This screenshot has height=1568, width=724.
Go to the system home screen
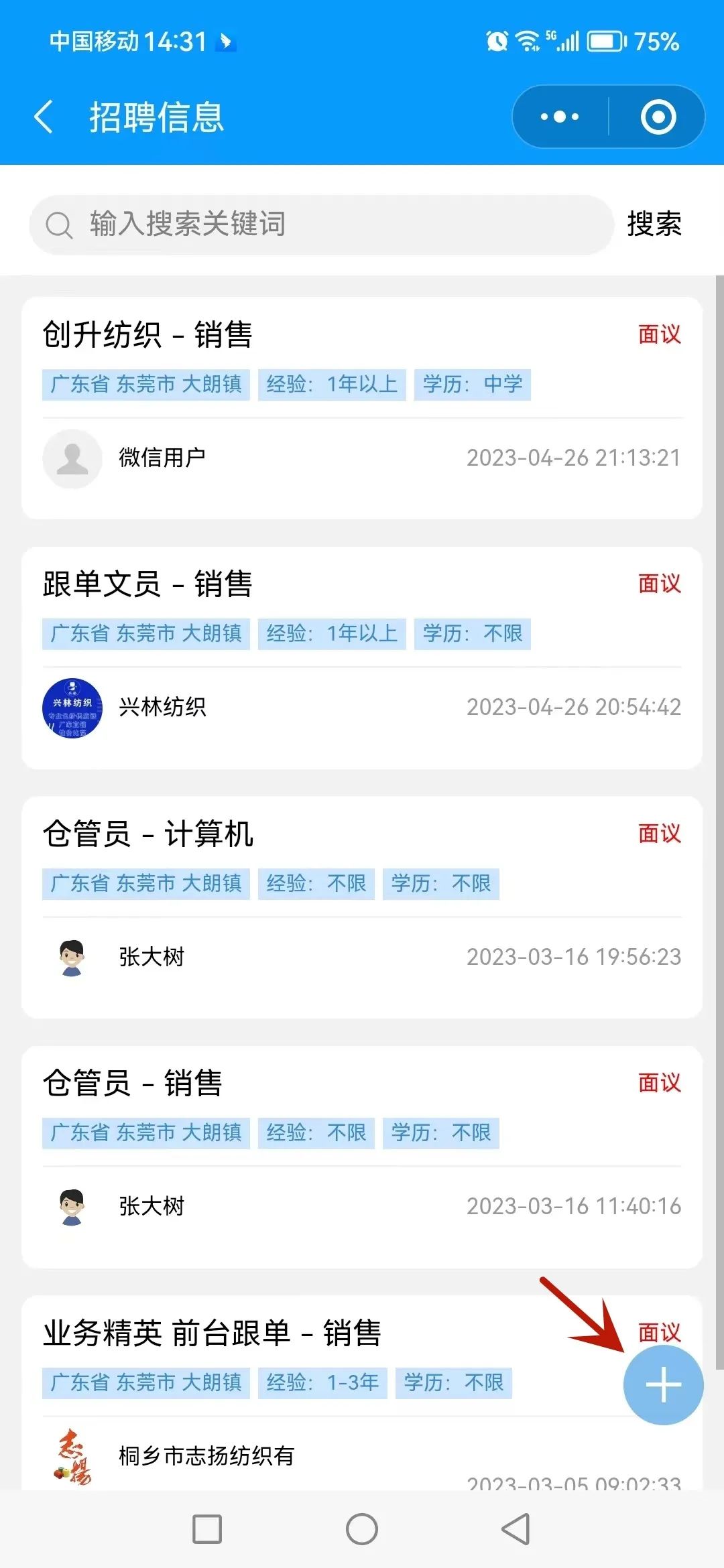(x=362, y=1529)
